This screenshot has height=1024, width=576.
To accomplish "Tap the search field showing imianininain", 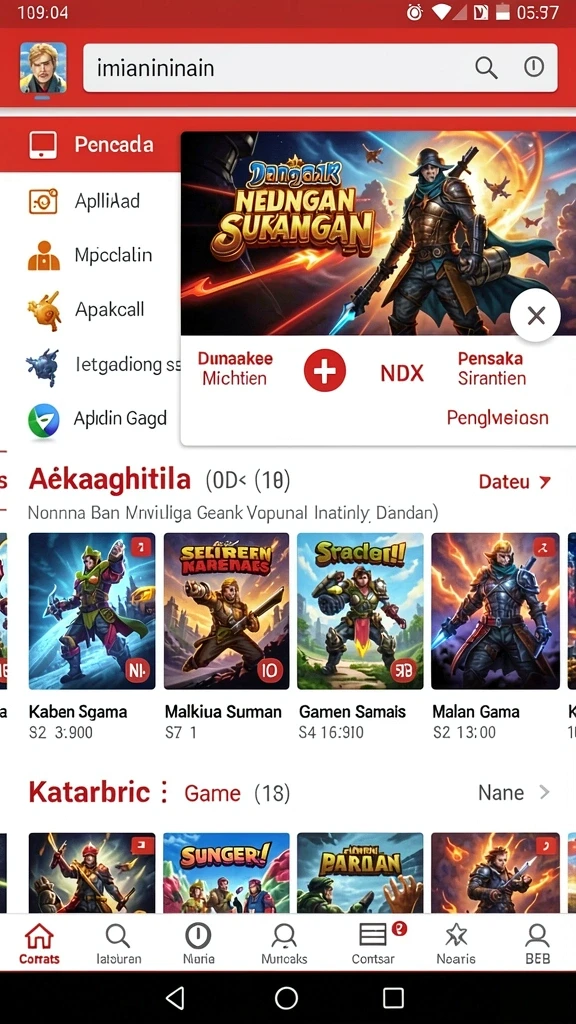I will [320, 68].
